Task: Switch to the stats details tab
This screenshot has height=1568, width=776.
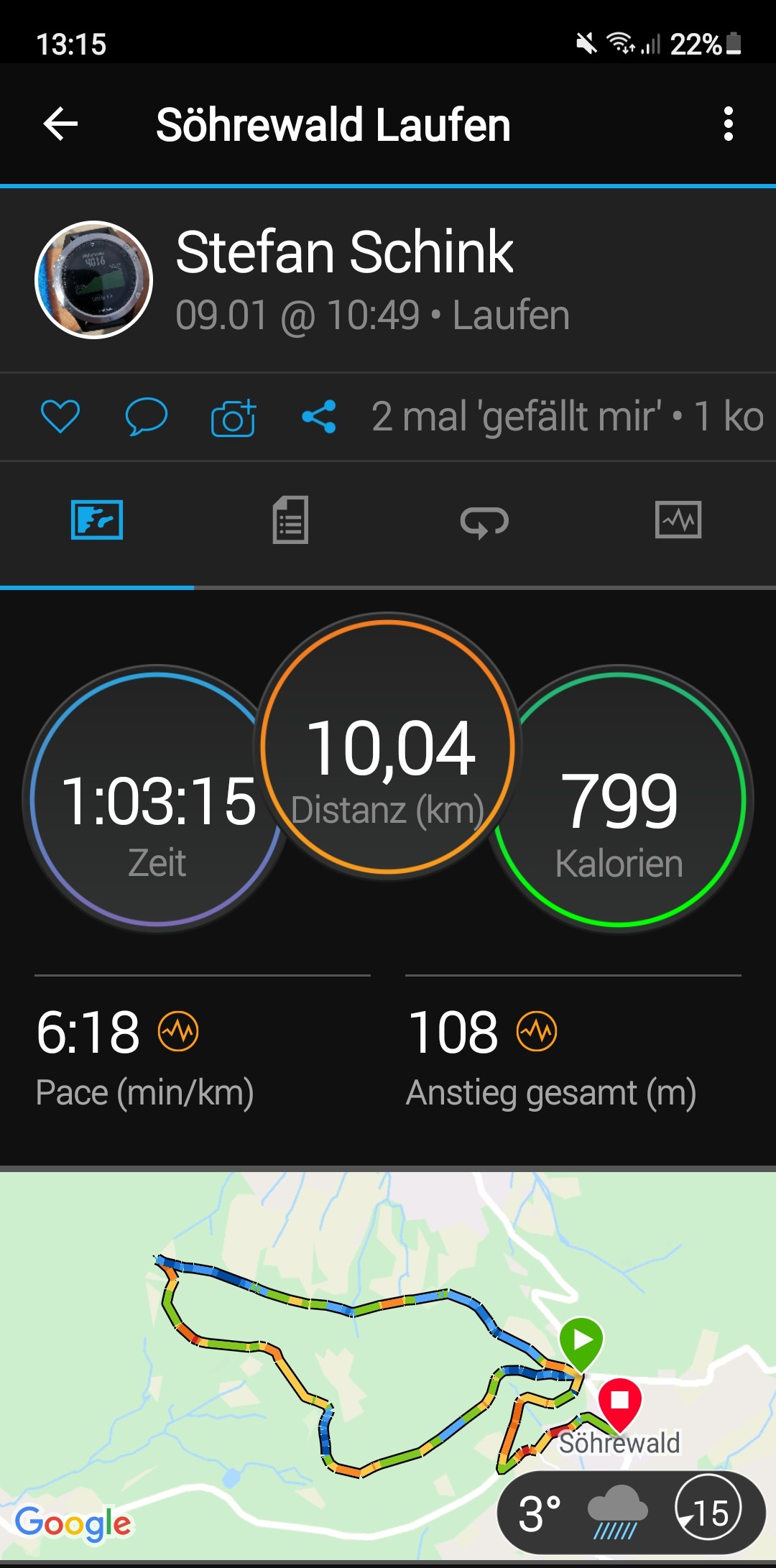Action: click(x=290, y=520)
